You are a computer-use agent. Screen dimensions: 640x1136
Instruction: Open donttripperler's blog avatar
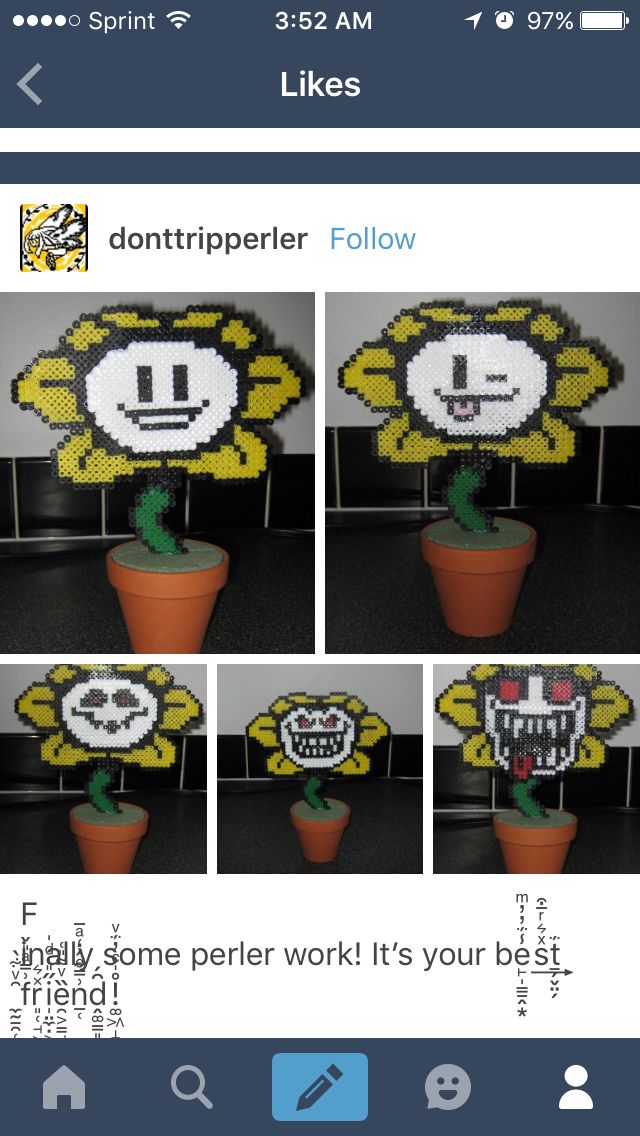(54, 238)
